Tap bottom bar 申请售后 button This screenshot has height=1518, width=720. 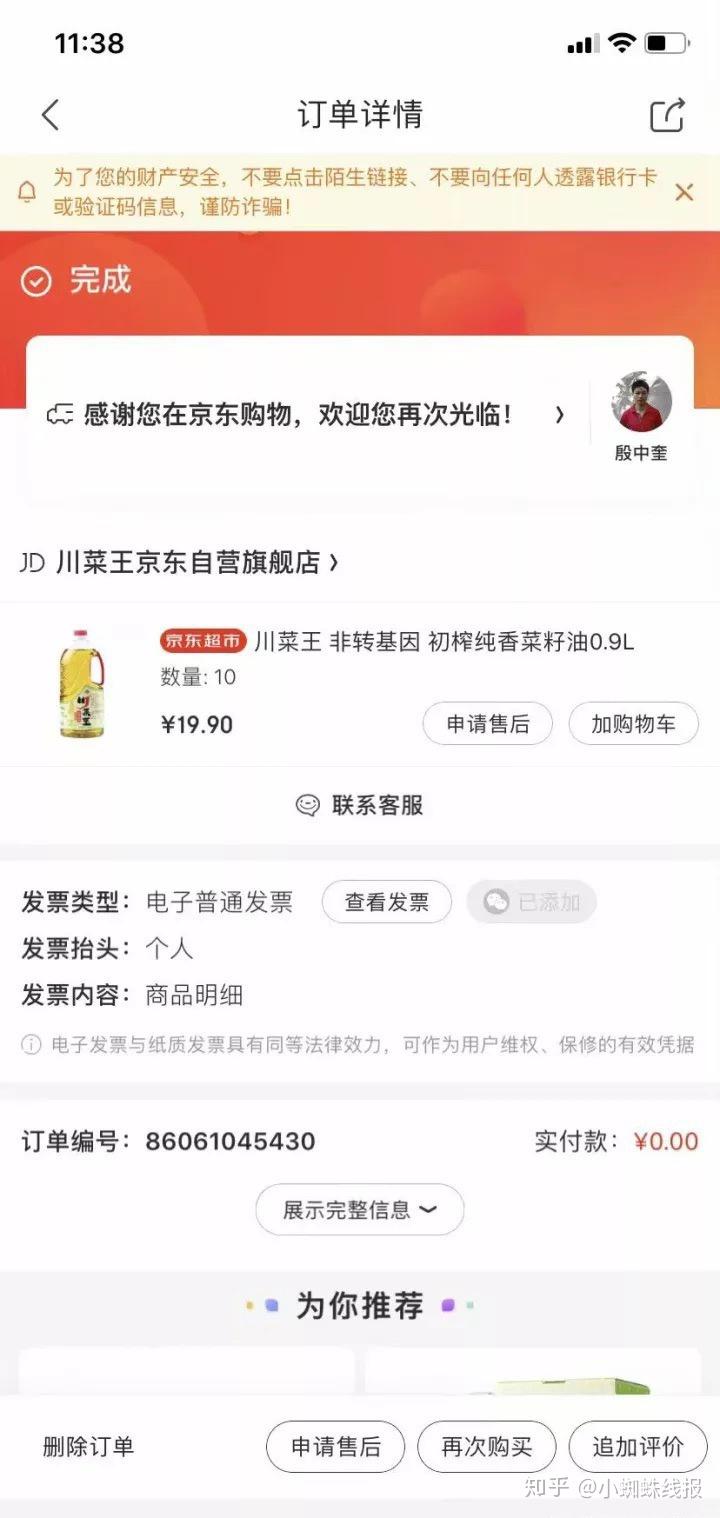[335, 1446]
